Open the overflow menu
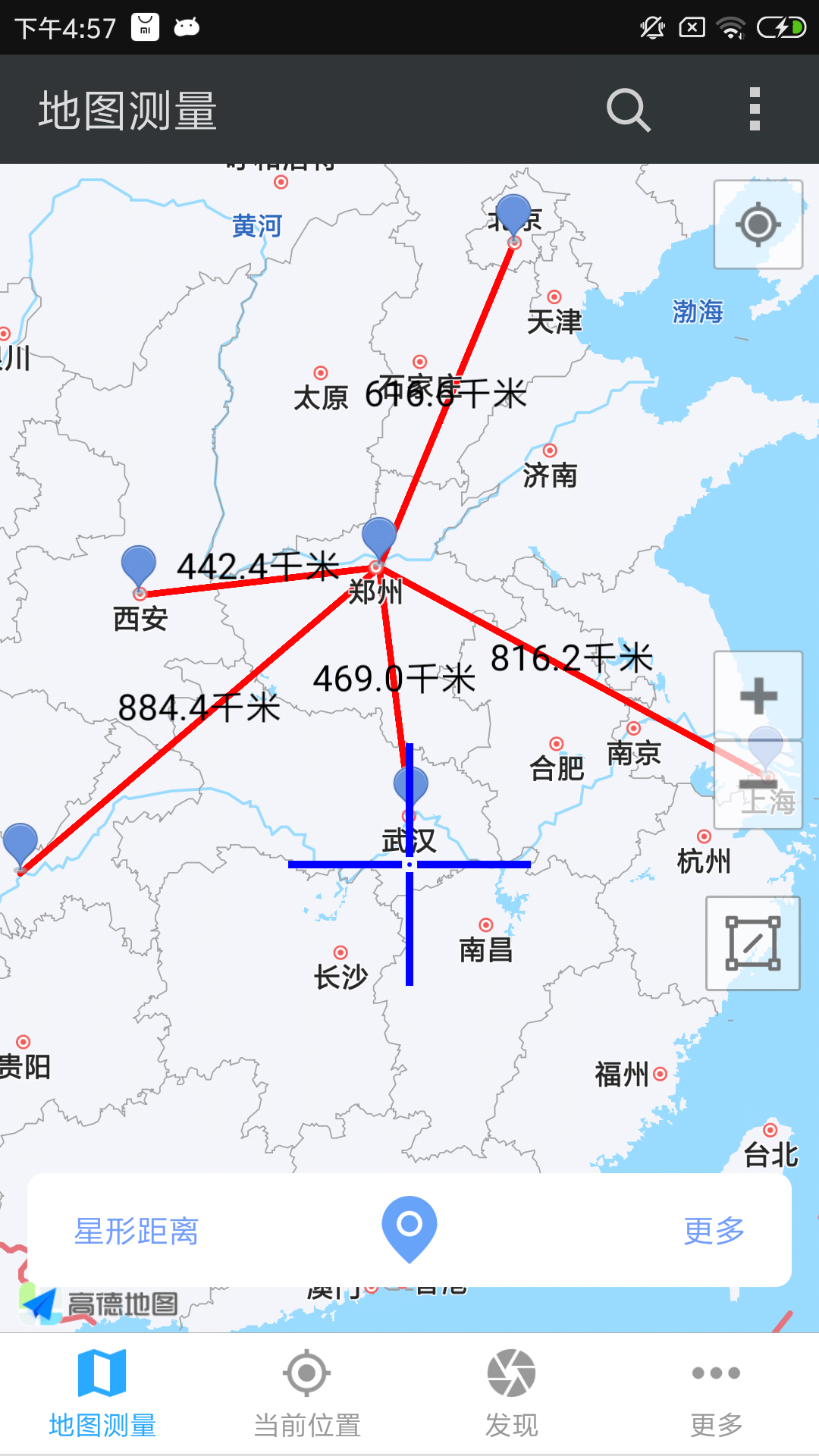Viewport: 819px width, 1456px height. [754, 109]
